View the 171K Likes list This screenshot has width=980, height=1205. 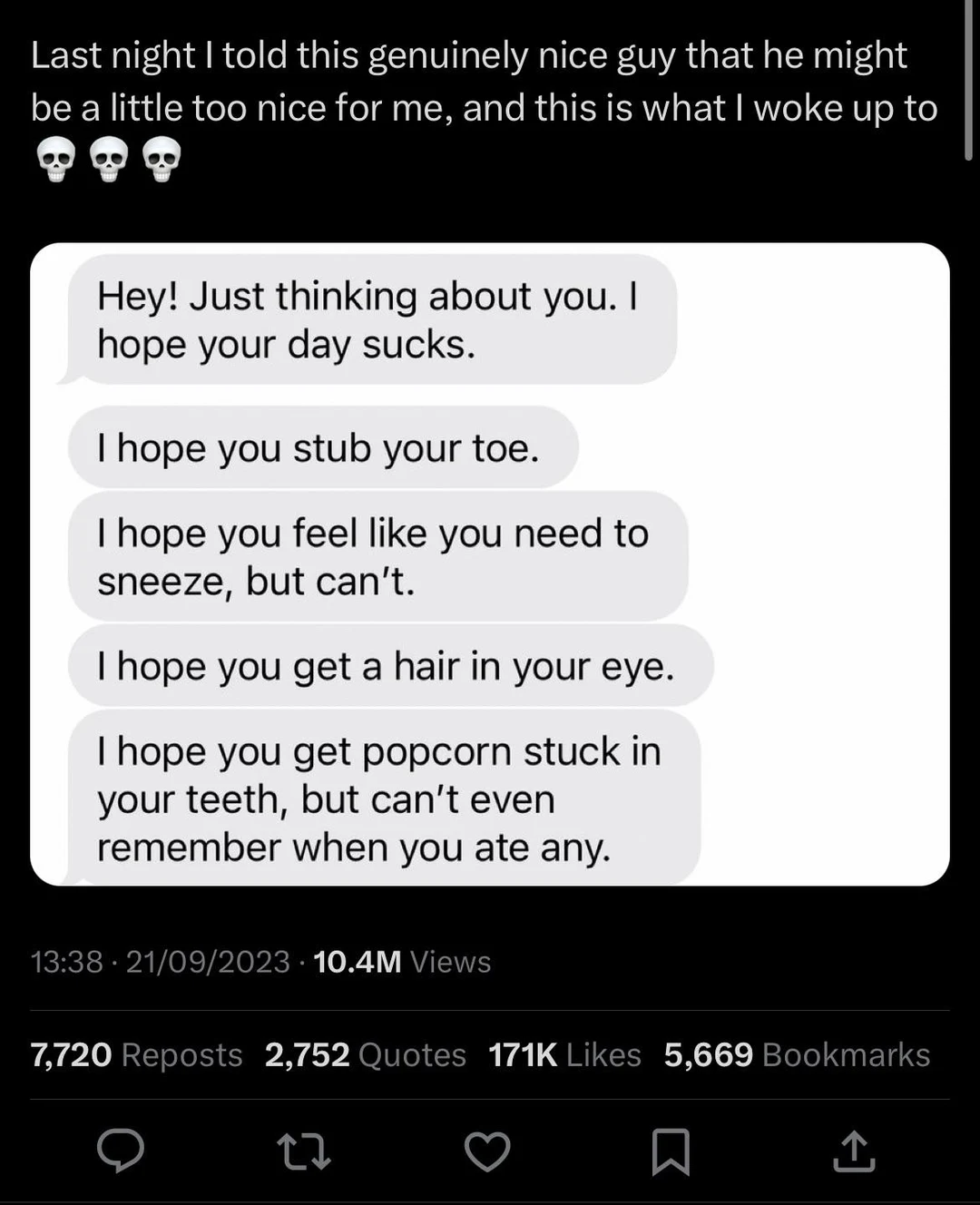pos(564,1055)
